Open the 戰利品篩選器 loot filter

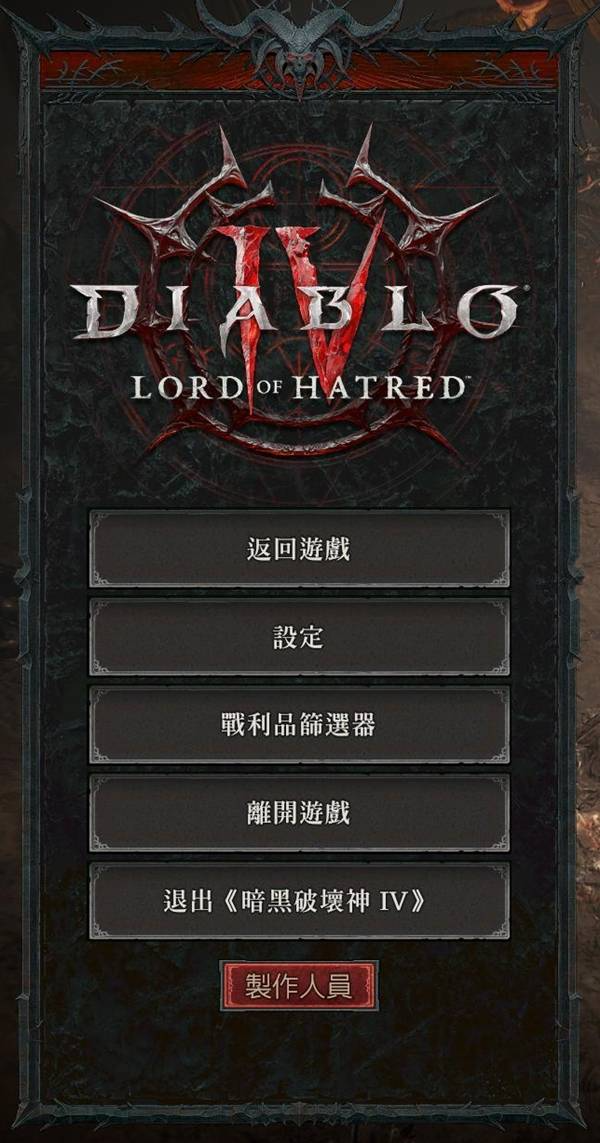299,725
